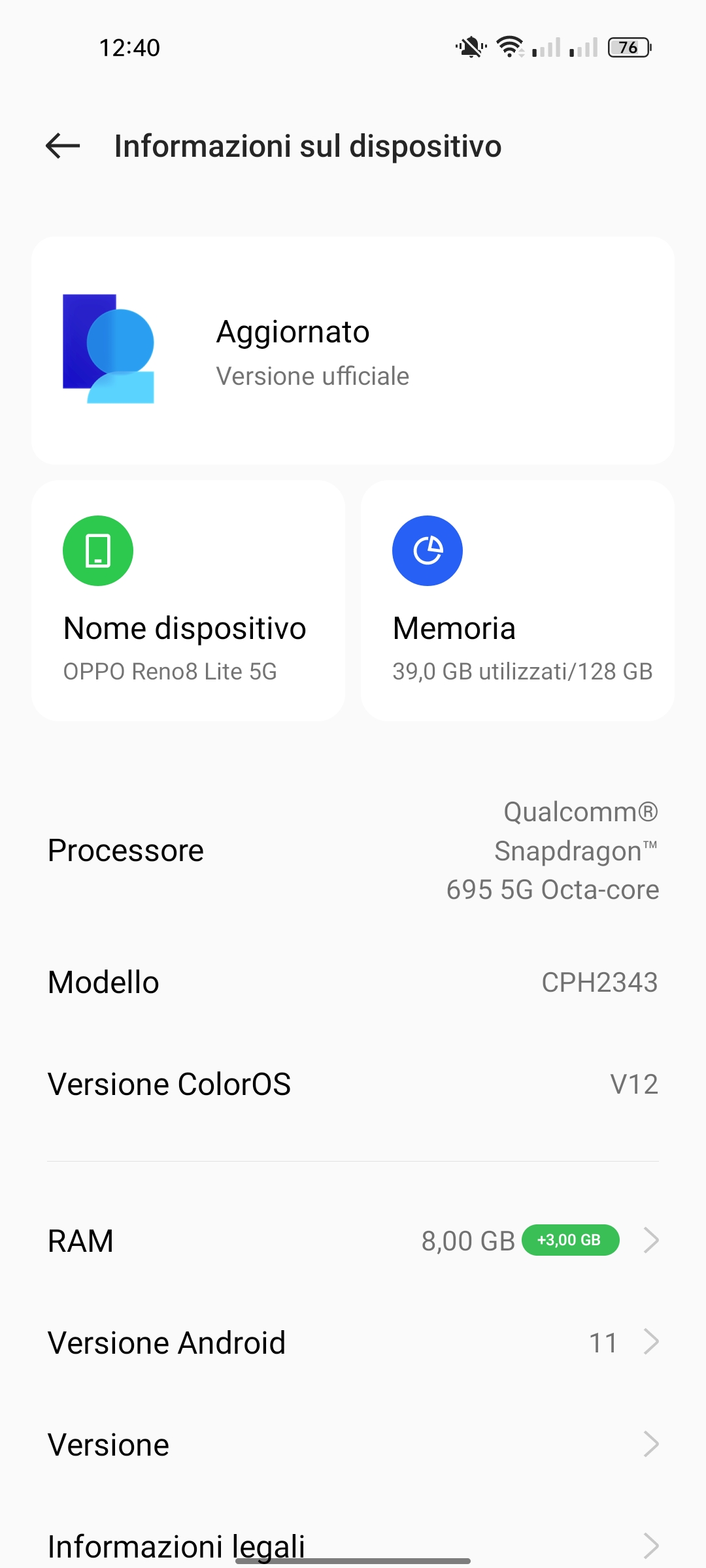706x1568 pixels.
Task: Open the Aggiornato software update card
Action: [x=353, y=351]
